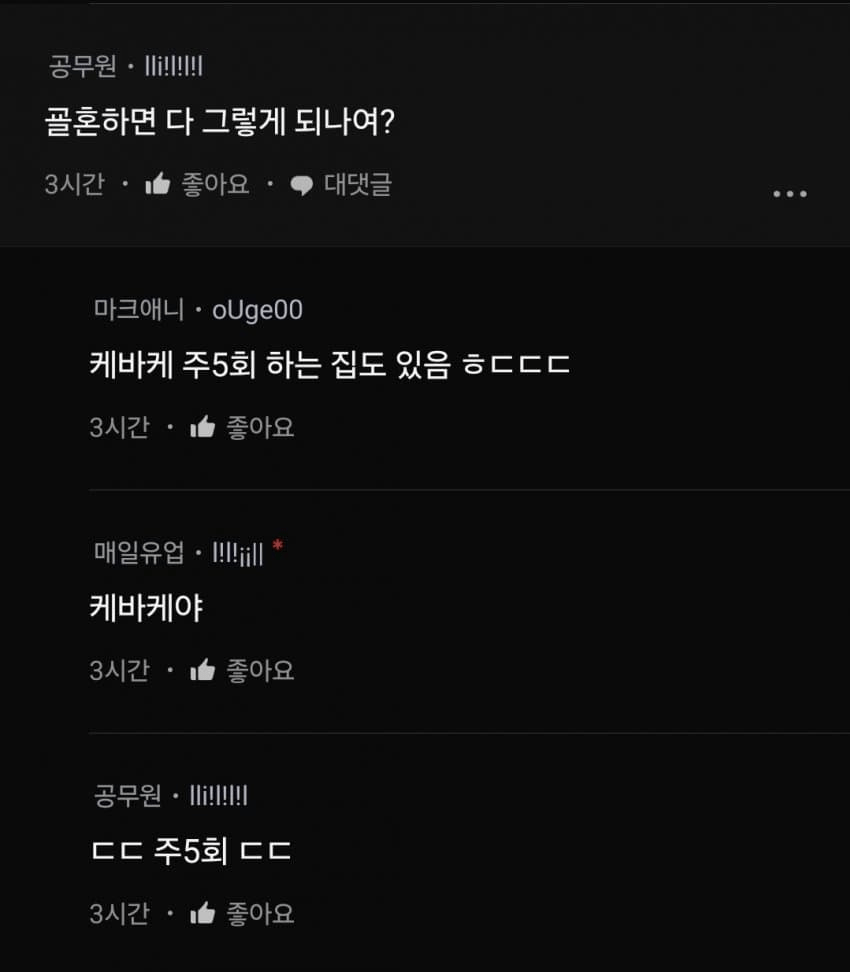Click the 3시간 timestamp on top comment
This screenshot has width=850, height=972.
72,184
